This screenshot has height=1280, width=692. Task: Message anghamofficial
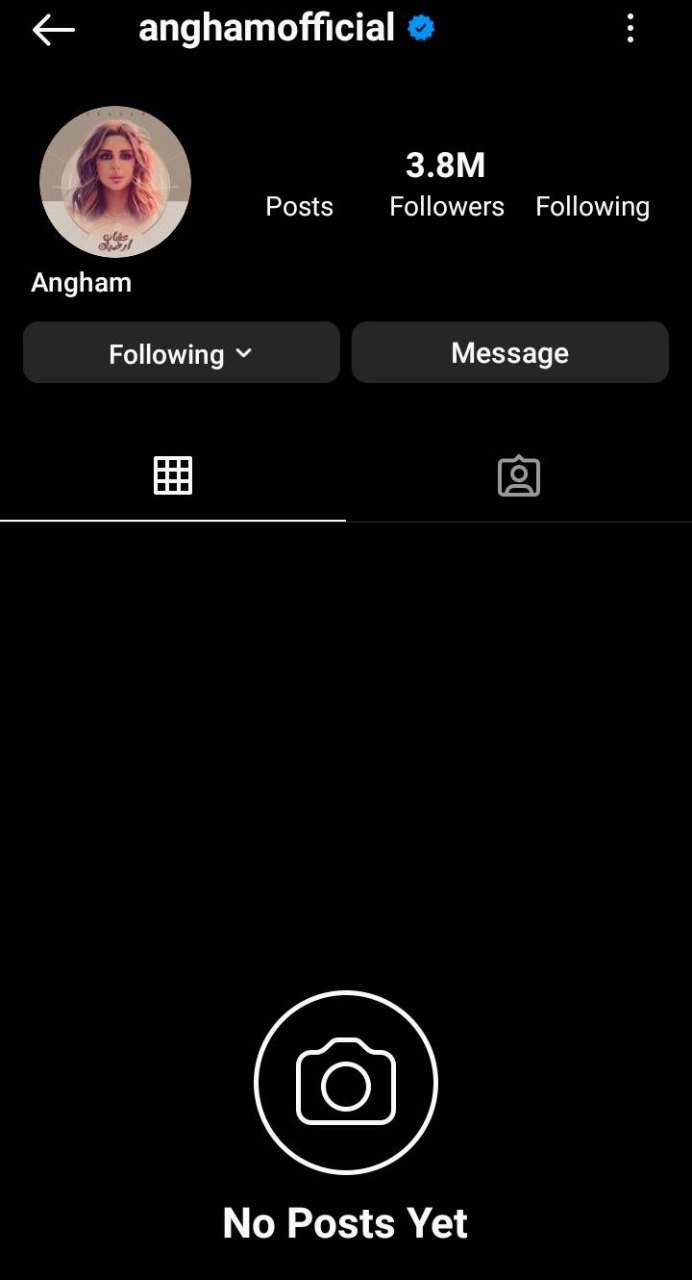(510, 353)
